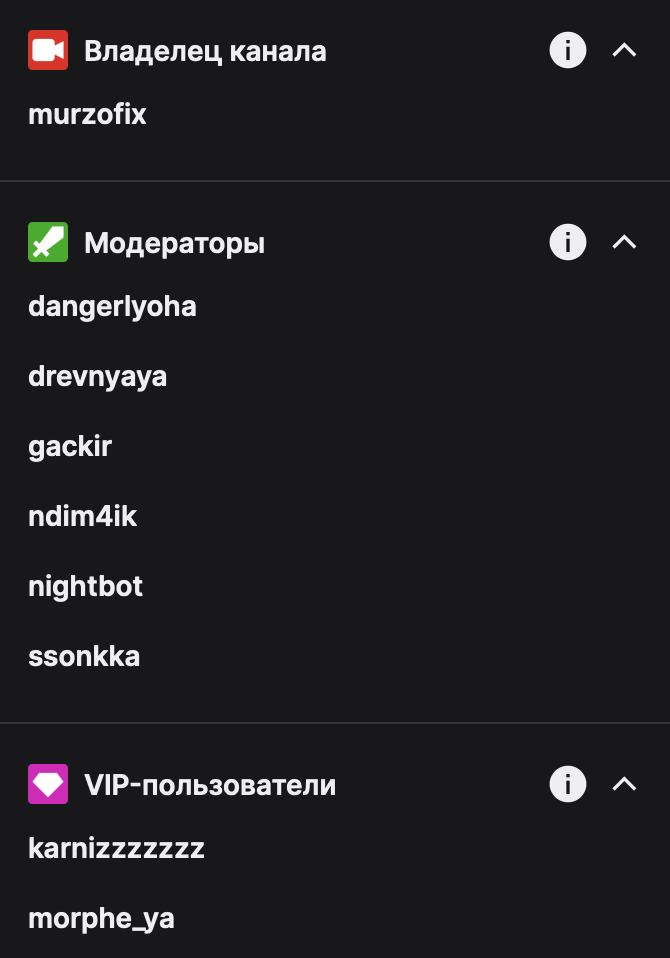The width and height of the screenshot is (670, 958).
Task: Open the nightbot user card
Action: [85, 586]
